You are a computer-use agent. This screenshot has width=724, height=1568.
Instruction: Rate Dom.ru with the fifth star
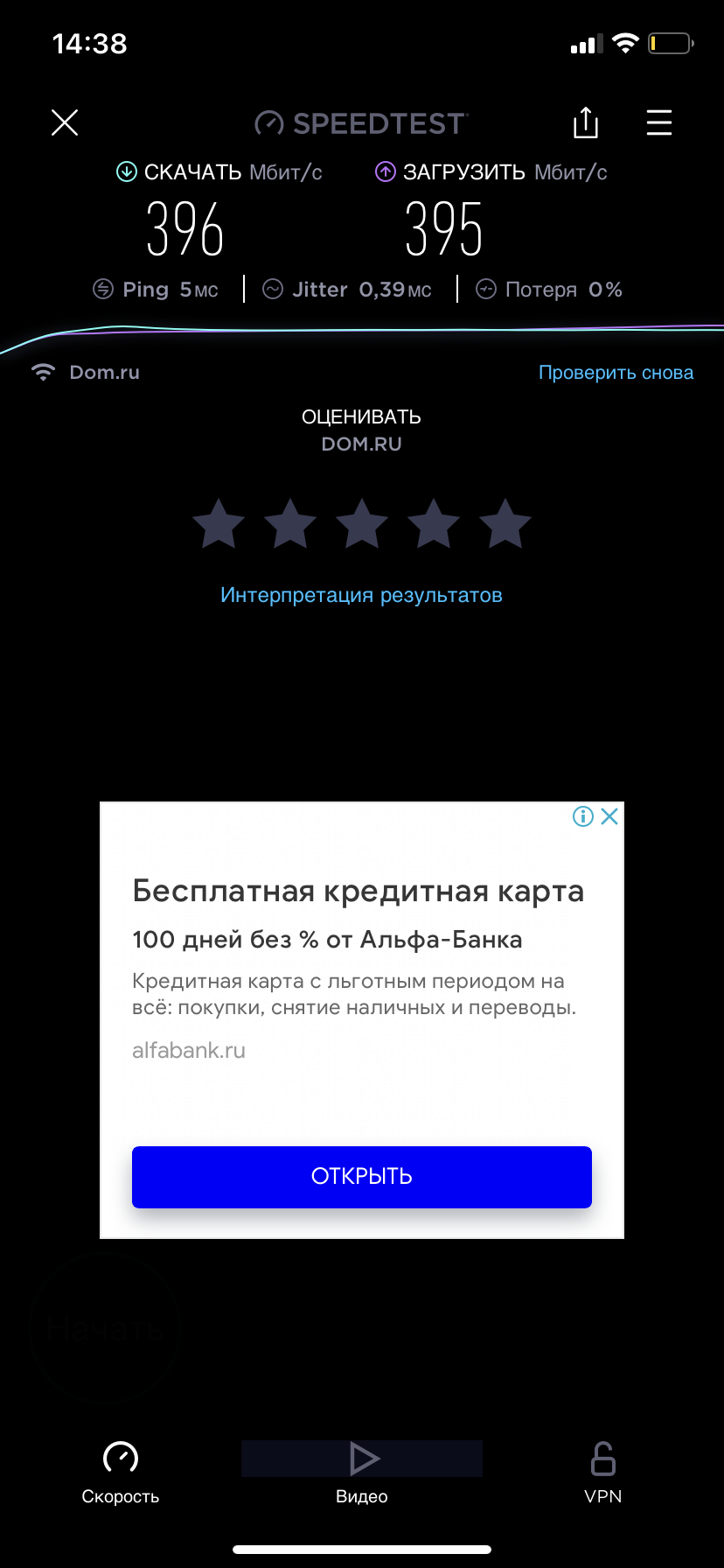(505, 524)
